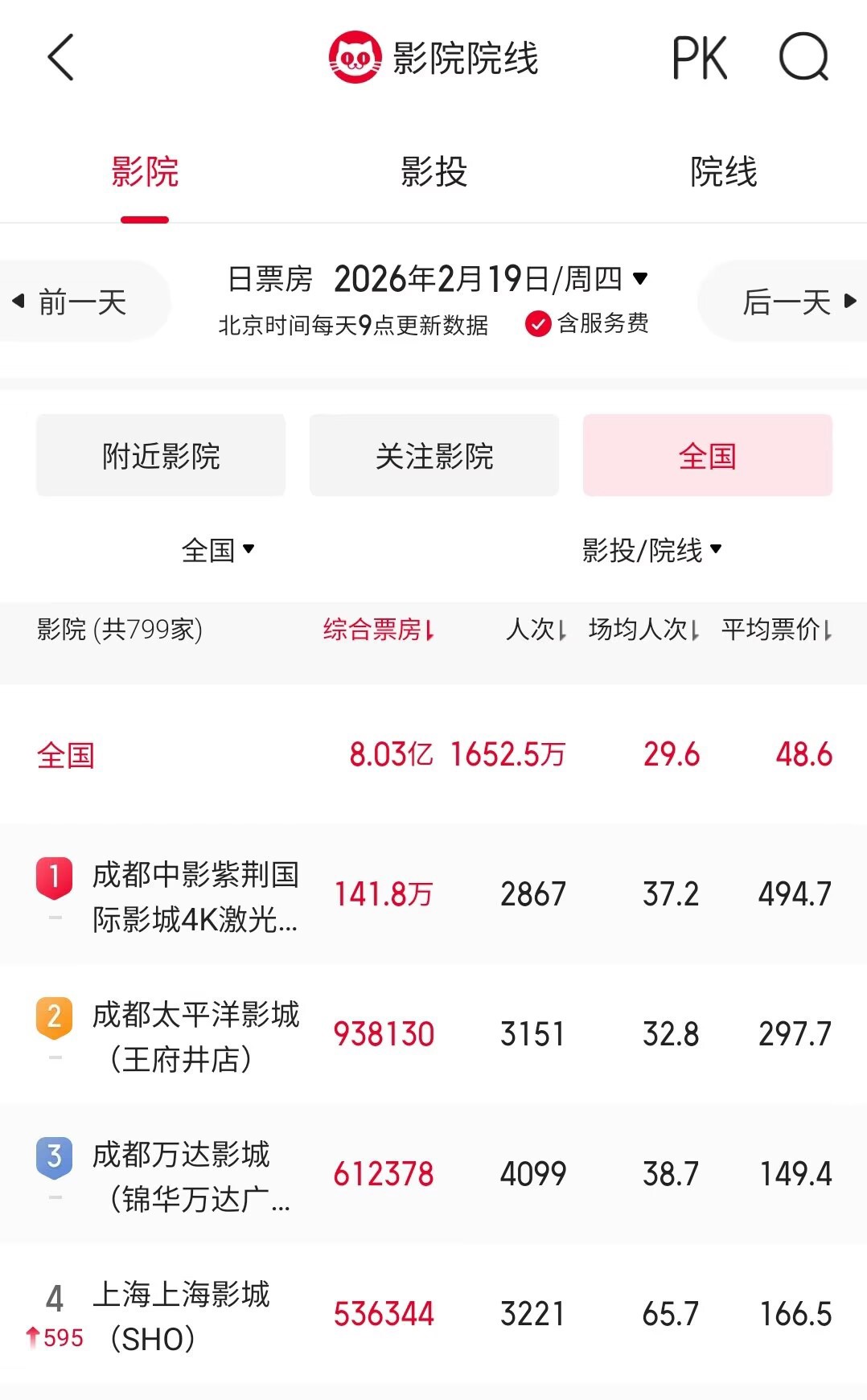Switch to the 院线 tab

tap(723, 172)
